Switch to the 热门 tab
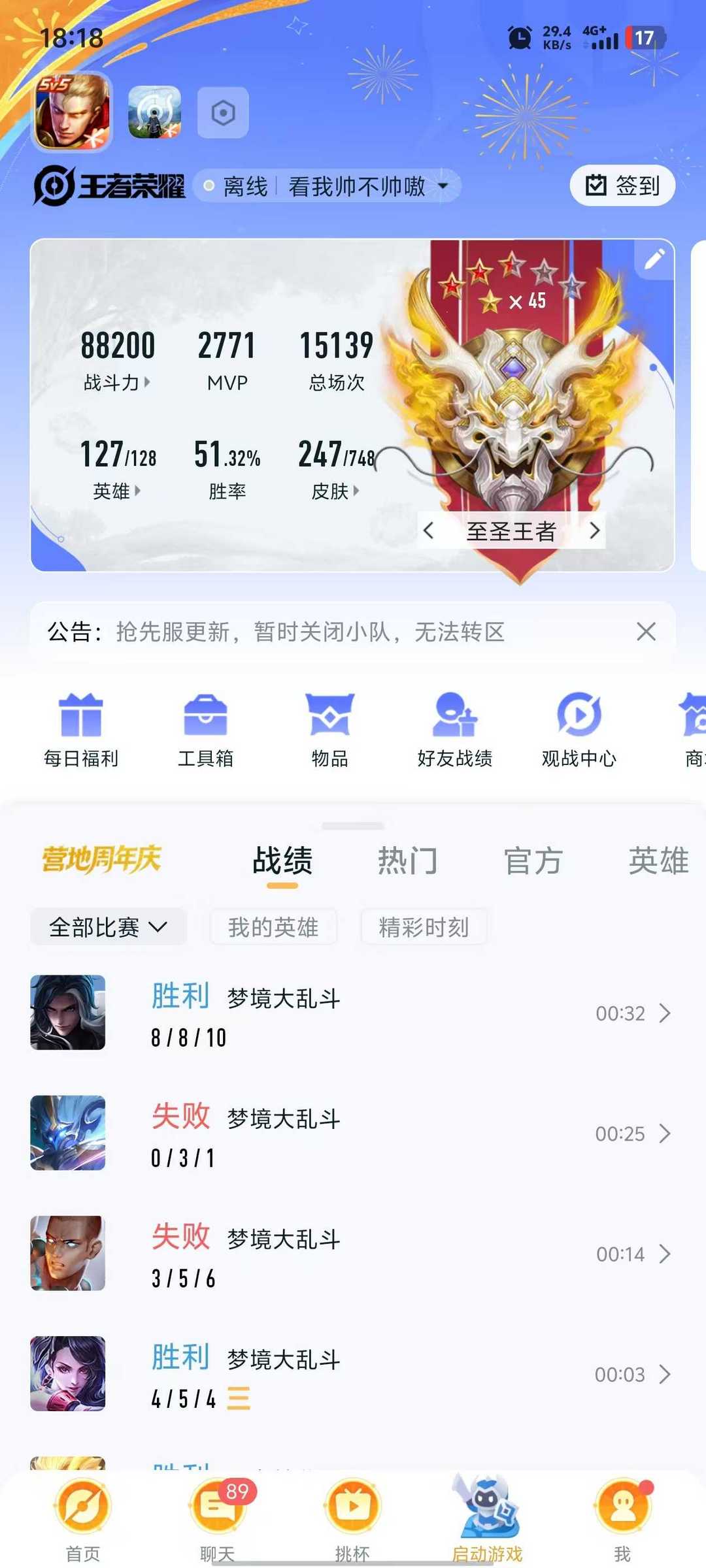Screen dimensions: 706x1568 [x=407, y=860]
